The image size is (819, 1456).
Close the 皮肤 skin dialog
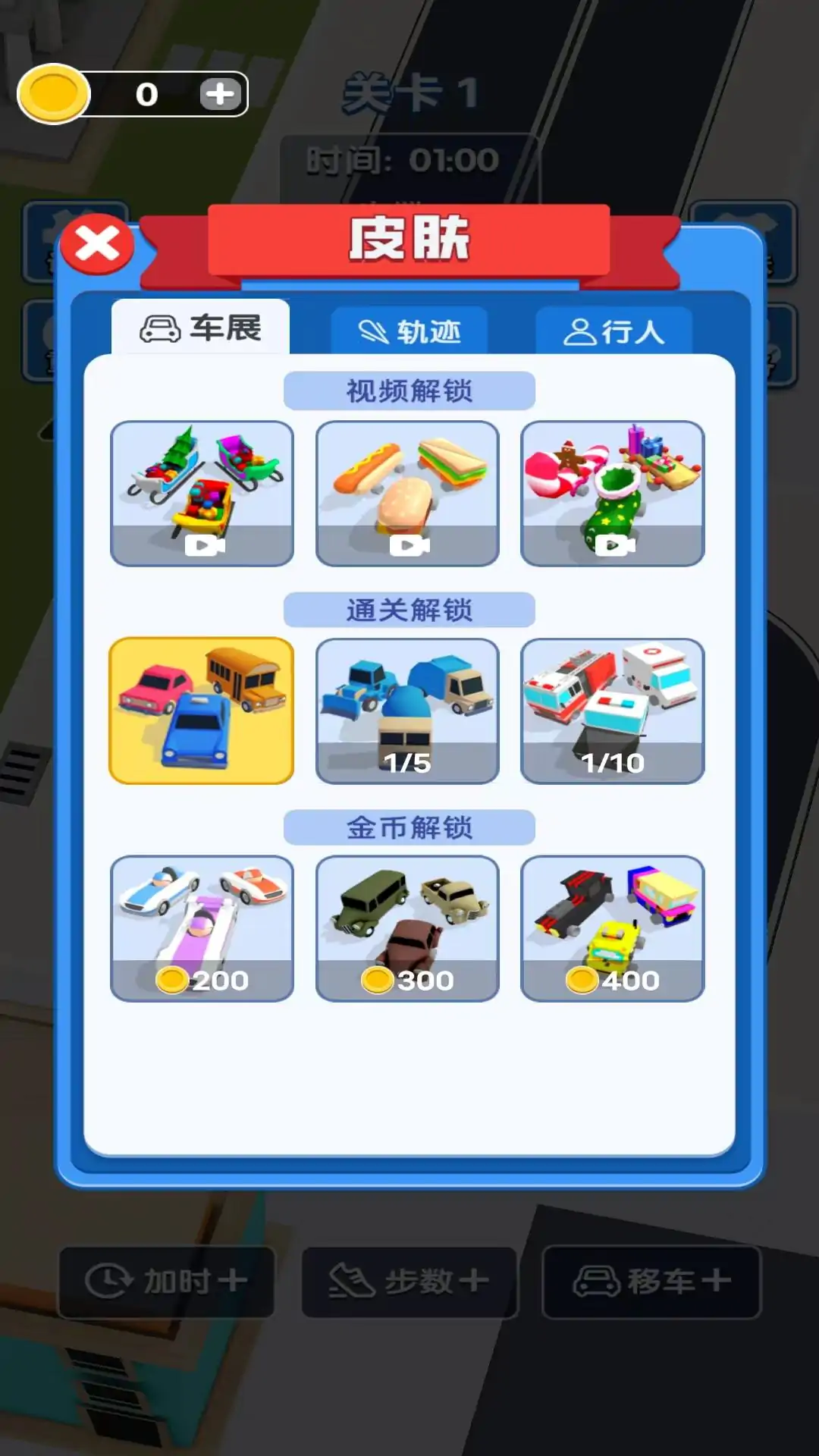point(97,244)
